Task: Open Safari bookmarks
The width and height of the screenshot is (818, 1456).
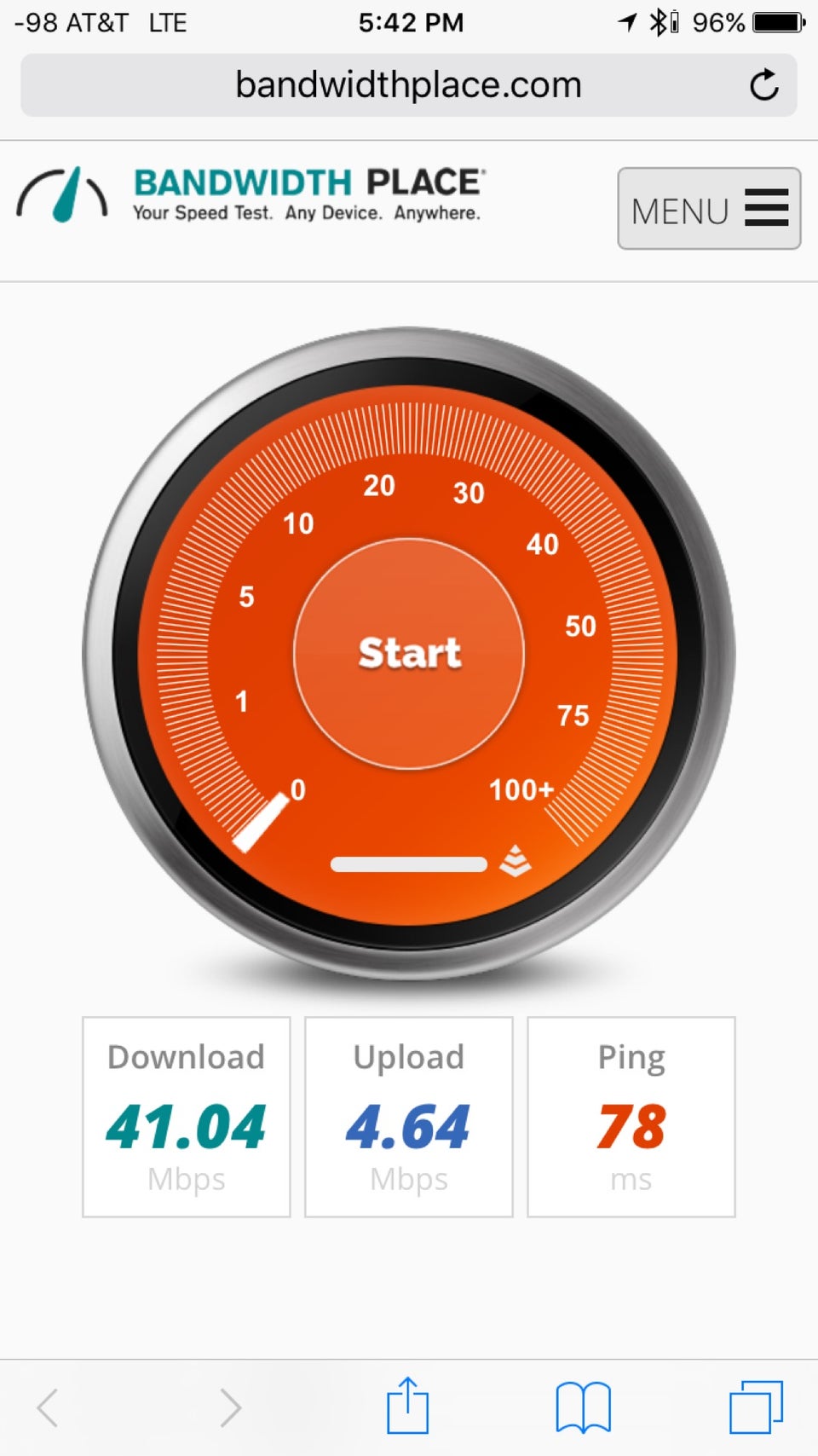Action: [x=583, y=1407]
